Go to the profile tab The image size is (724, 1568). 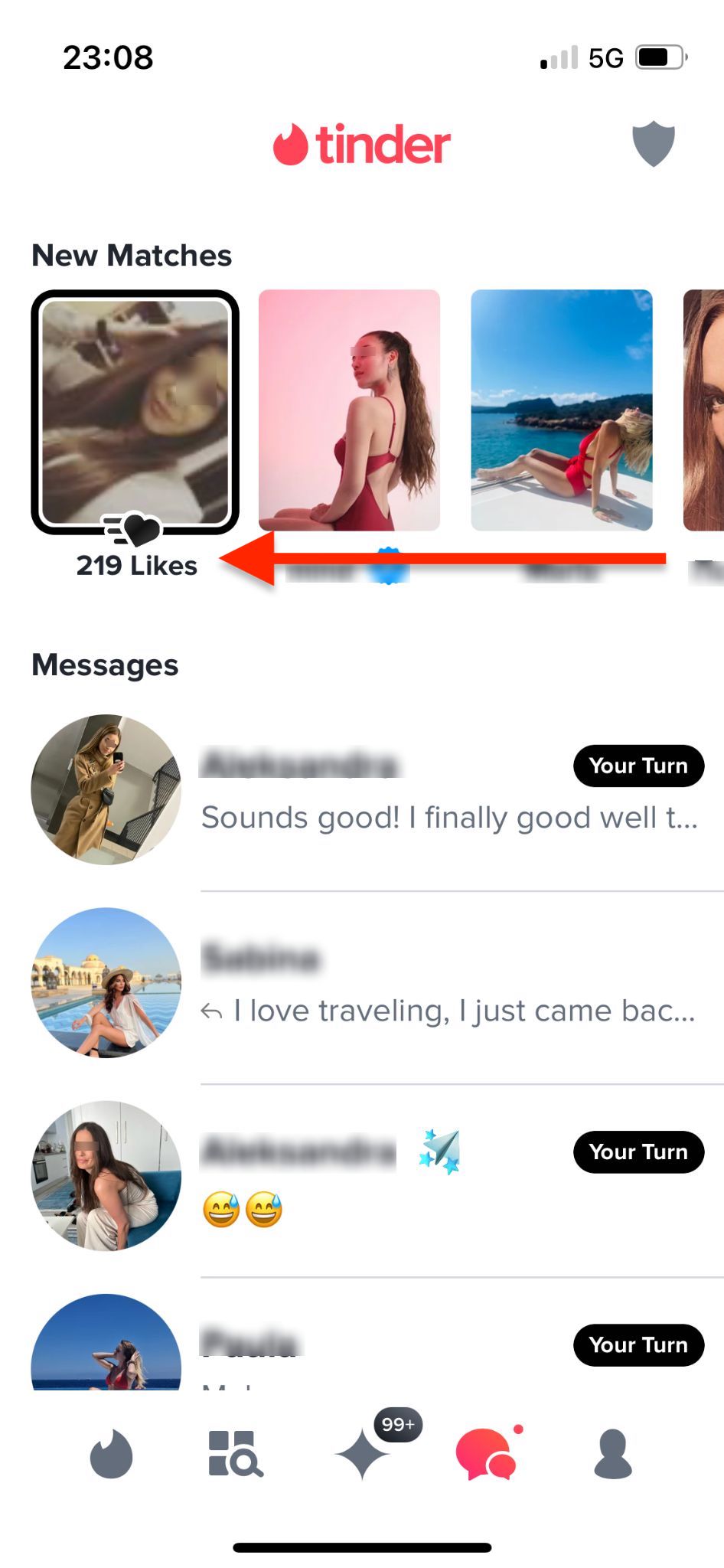613,1453
